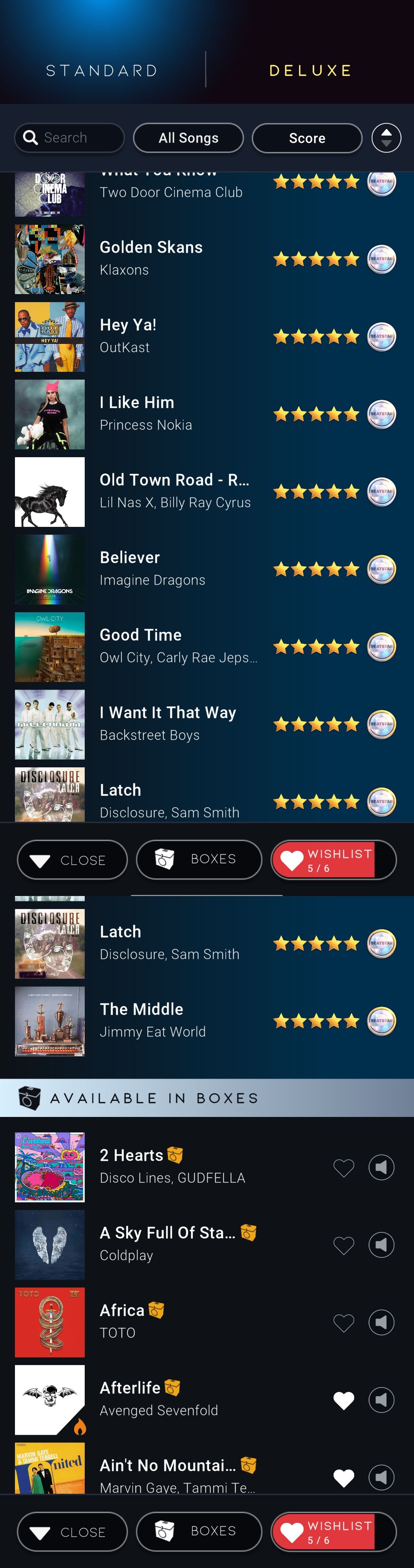Viewport: 414px width, 1568px height.
Task: Tap the Search field
Action: click(69, 138)
